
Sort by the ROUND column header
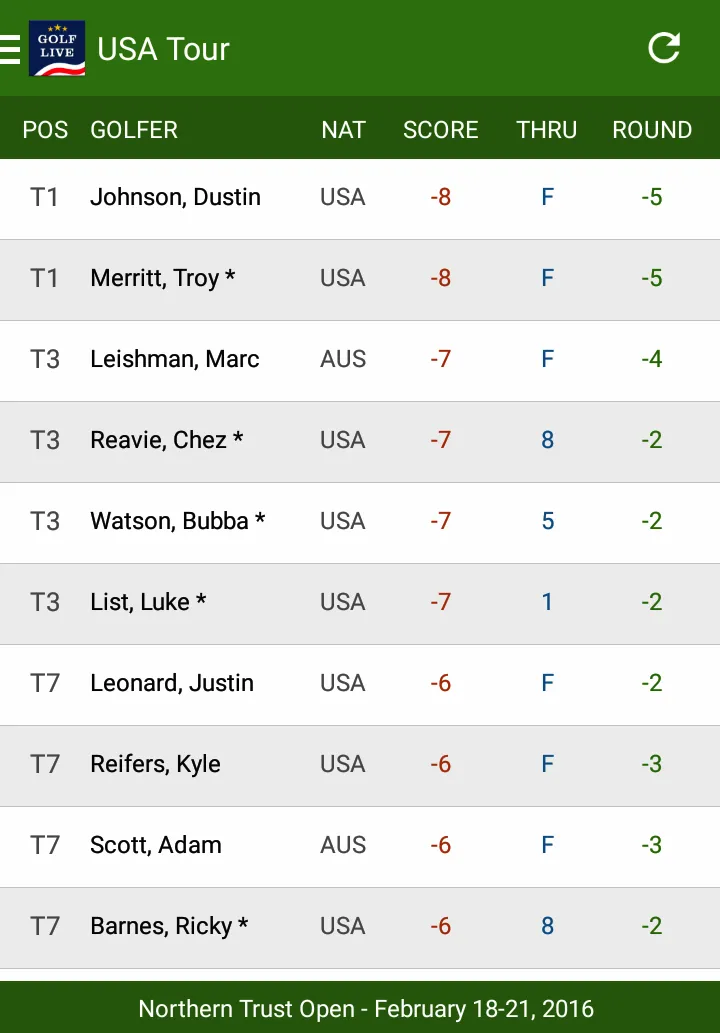pos(651,129)
